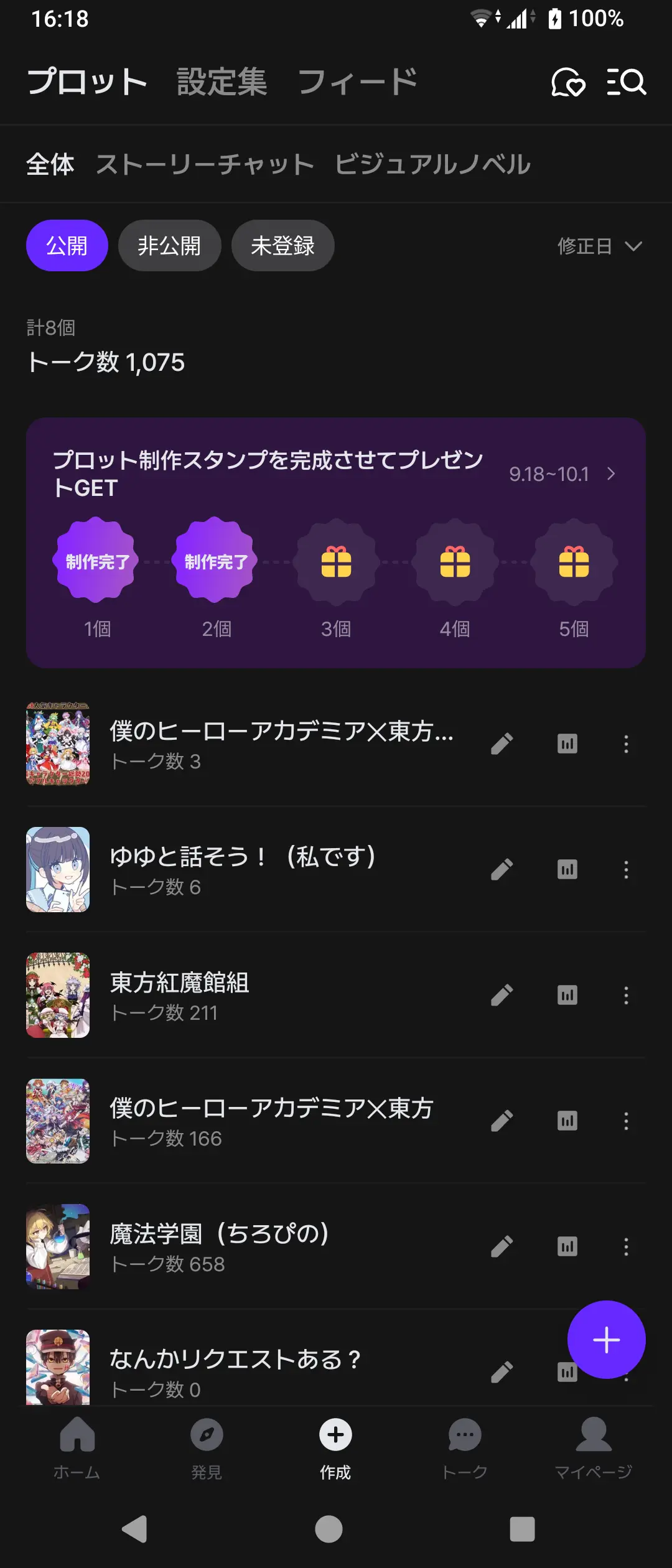This screenshot has height=1568, width=672.
Task: Switch to the フィード tab
Action: coord(357,82)
